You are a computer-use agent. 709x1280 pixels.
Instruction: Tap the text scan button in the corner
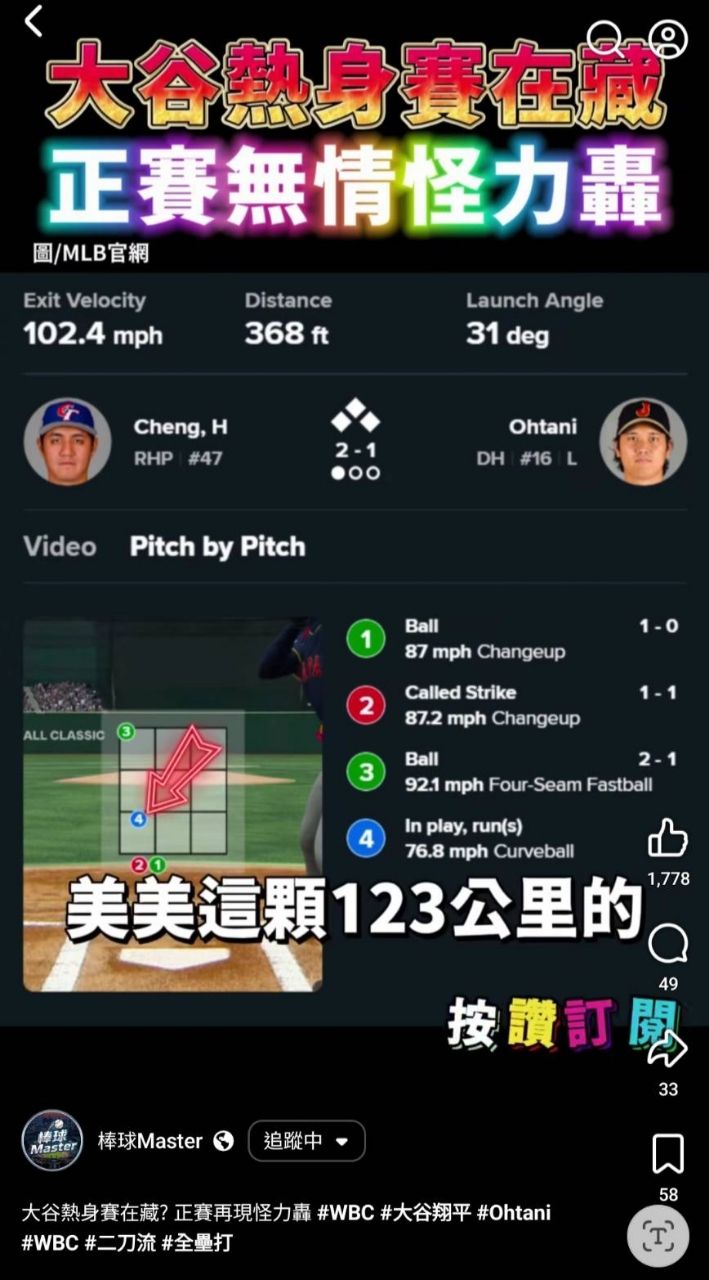pyautogui.click(x=658, y=1236)
